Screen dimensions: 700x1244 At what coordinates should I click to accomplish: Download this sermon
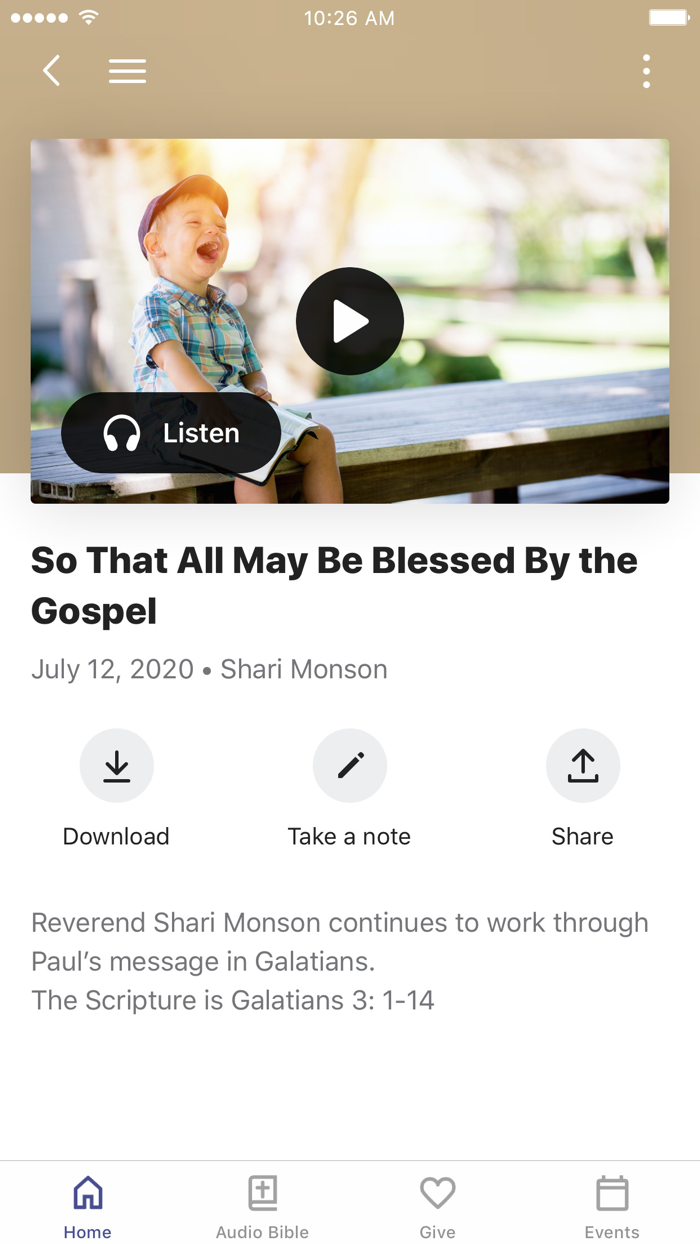pos(117,766)
